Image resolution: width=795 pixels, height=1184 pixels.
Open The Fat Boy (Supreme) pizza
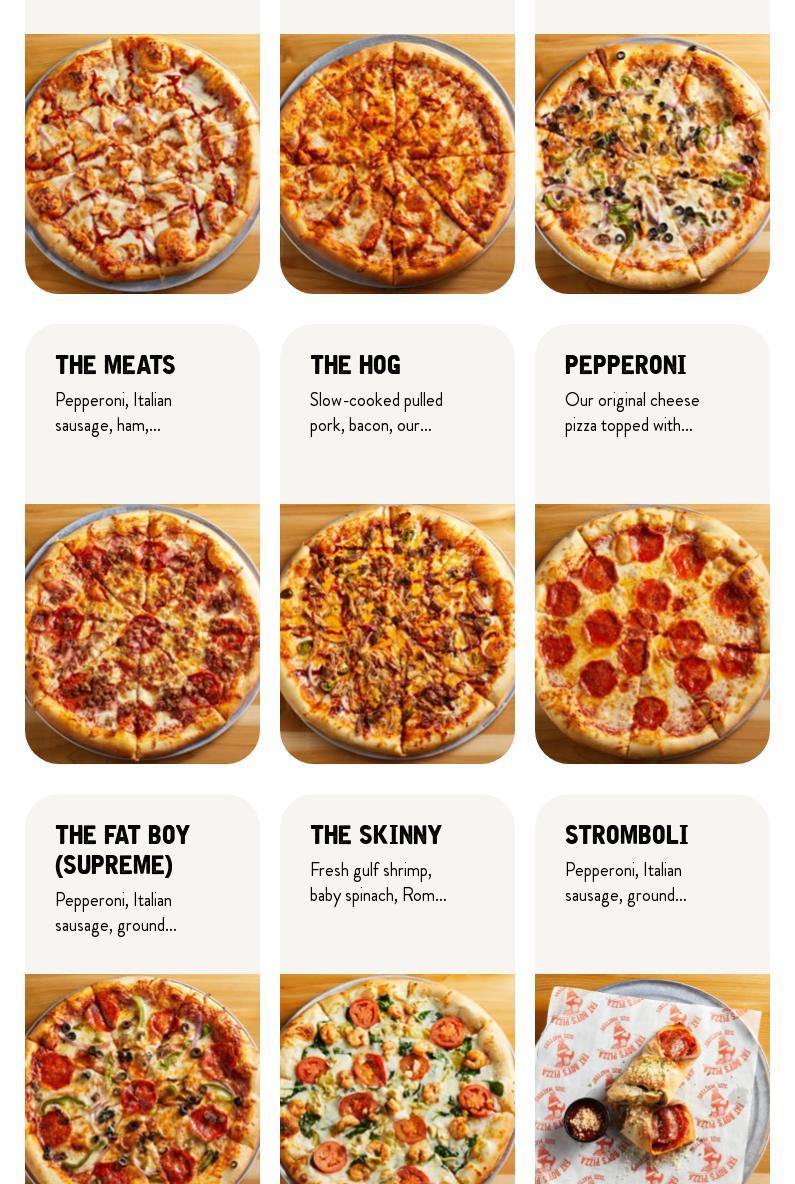[x=142, y=990]
